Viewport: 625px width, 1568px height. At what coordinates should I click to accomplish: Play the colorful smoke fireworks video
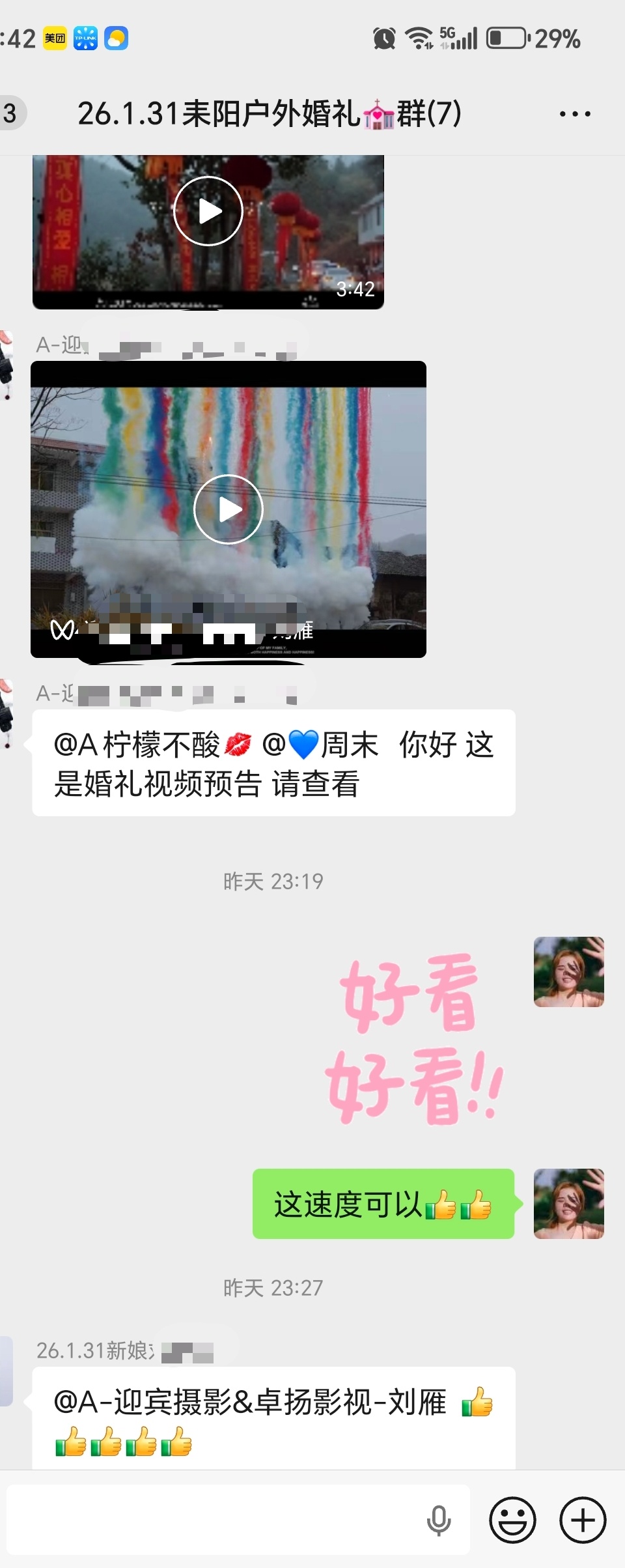pos(229,509)
